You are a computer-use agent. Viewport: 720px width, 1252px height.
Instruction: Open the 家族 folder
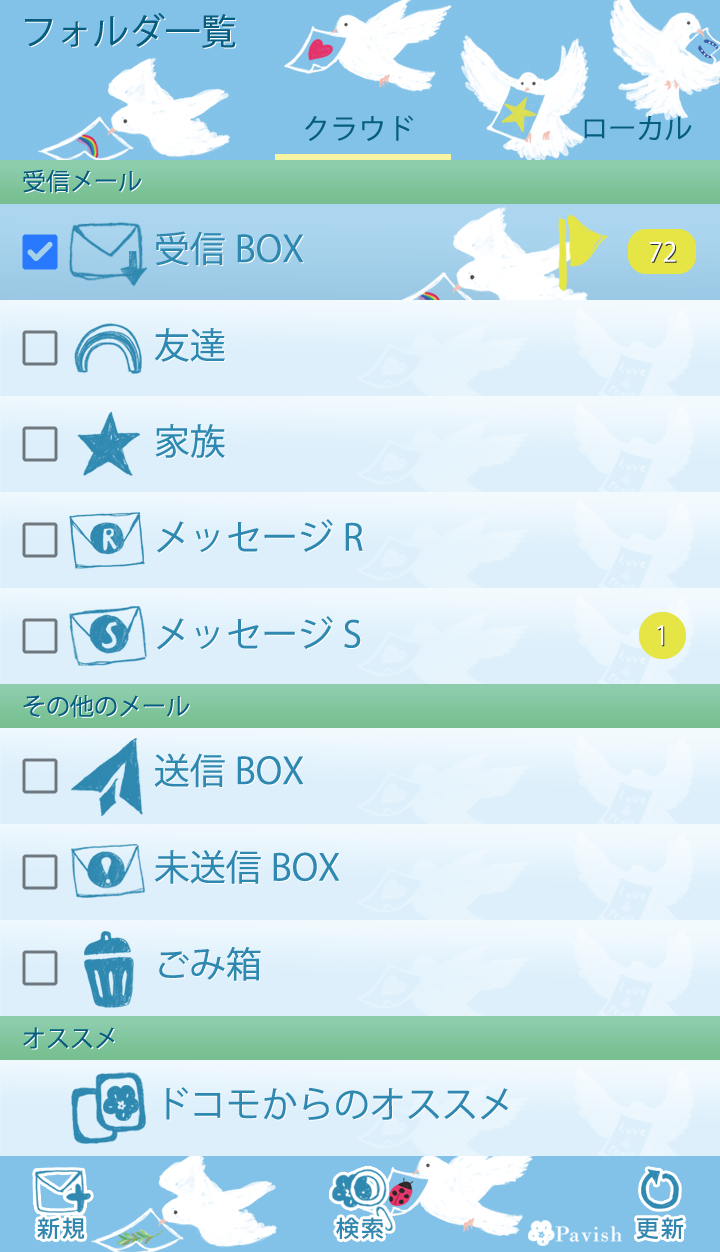tap(300, 442)
